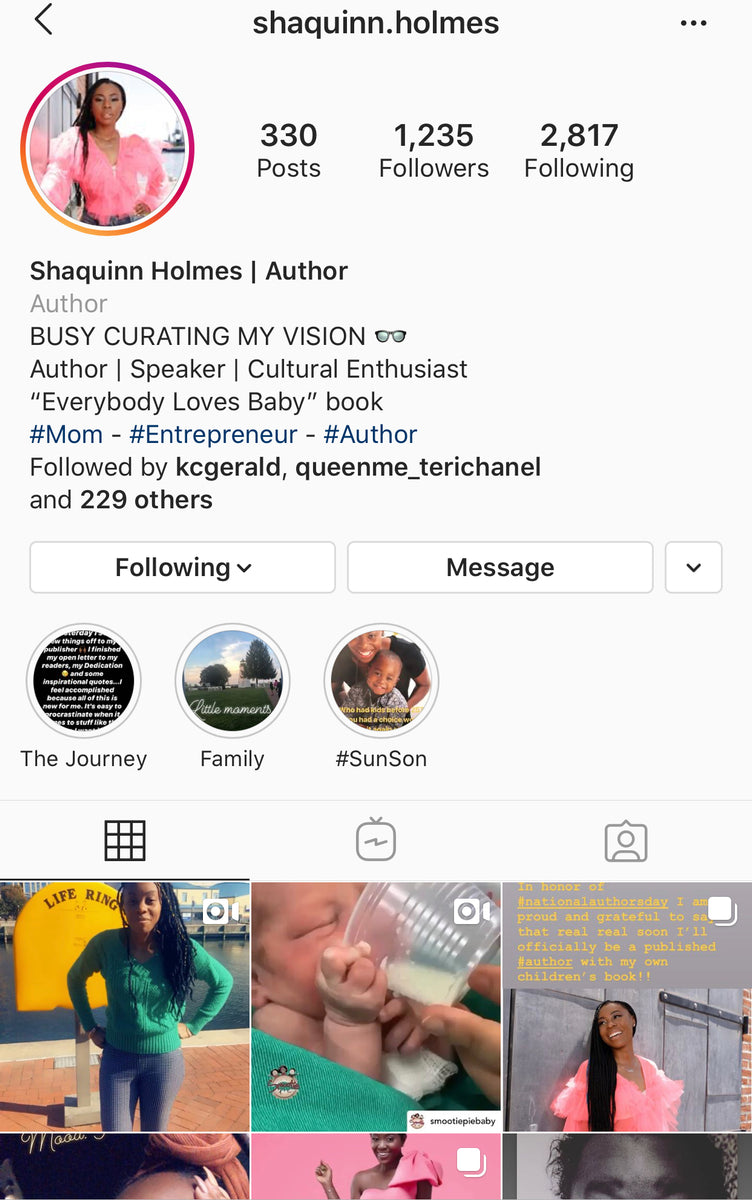Open the #Entrepreneur hashtag
This screenshot has width=752, height=1200.
pyautogui.click(x=214, y=434)
